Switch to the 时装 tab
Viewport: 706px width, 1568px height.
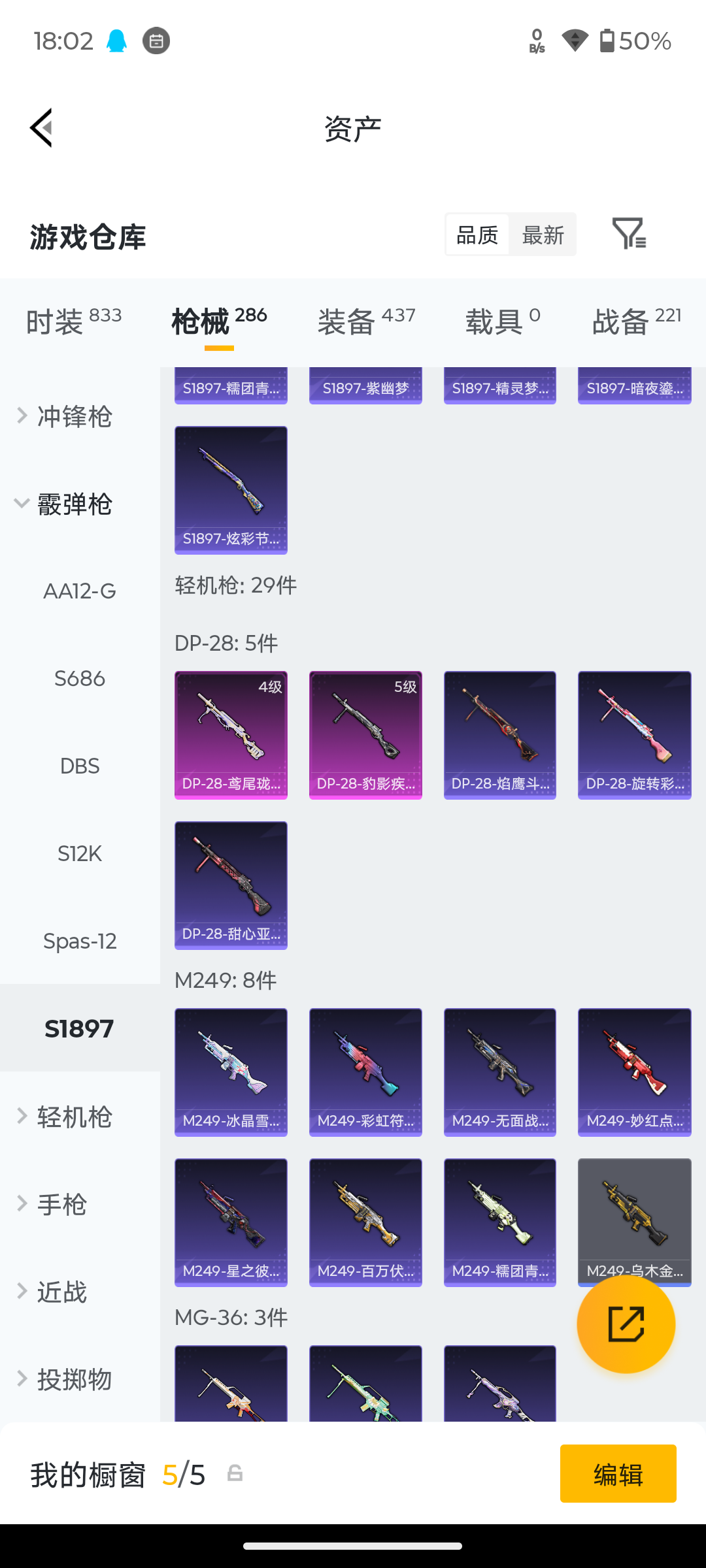[x=74, y=321]
